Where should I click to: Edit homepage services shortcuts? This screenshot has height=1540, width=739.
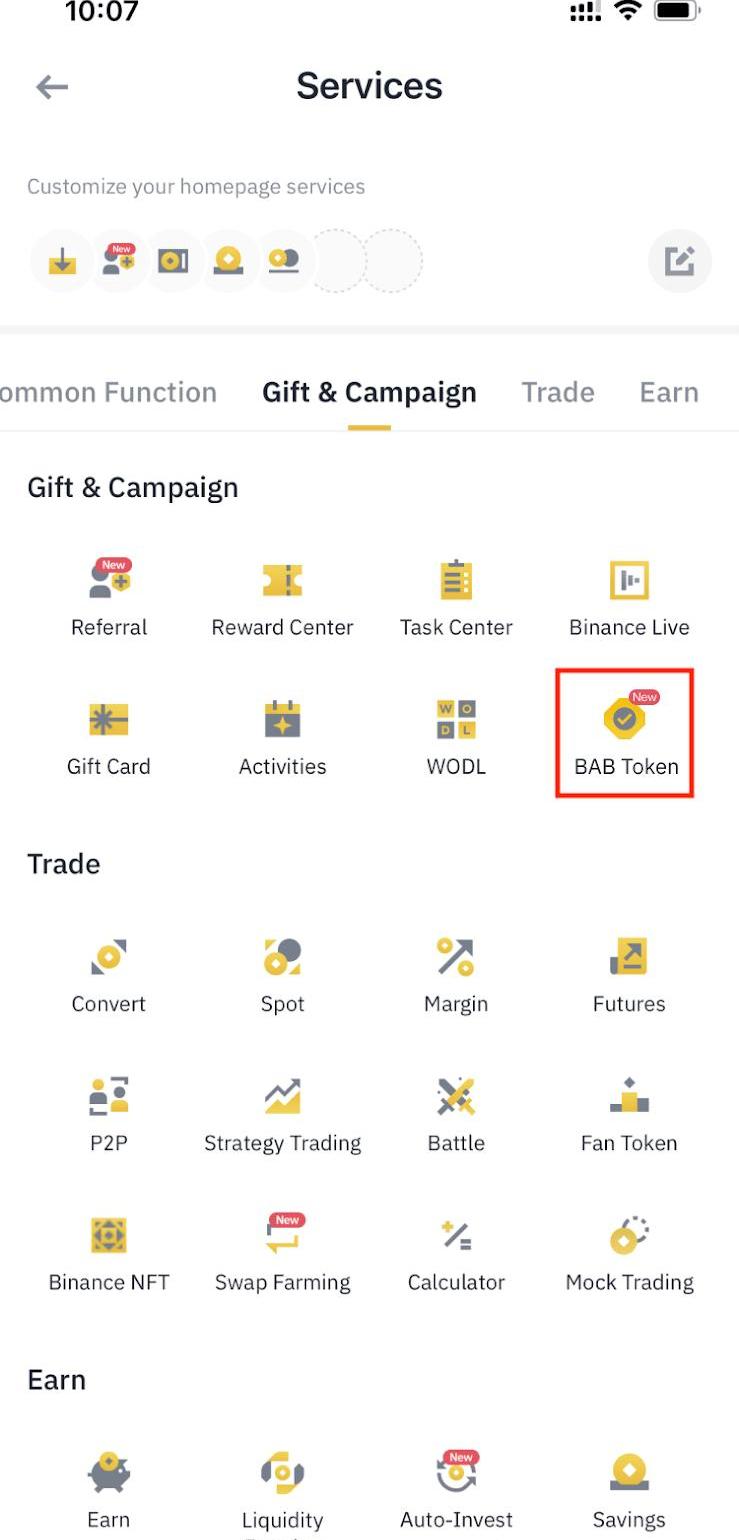point(680,262)
